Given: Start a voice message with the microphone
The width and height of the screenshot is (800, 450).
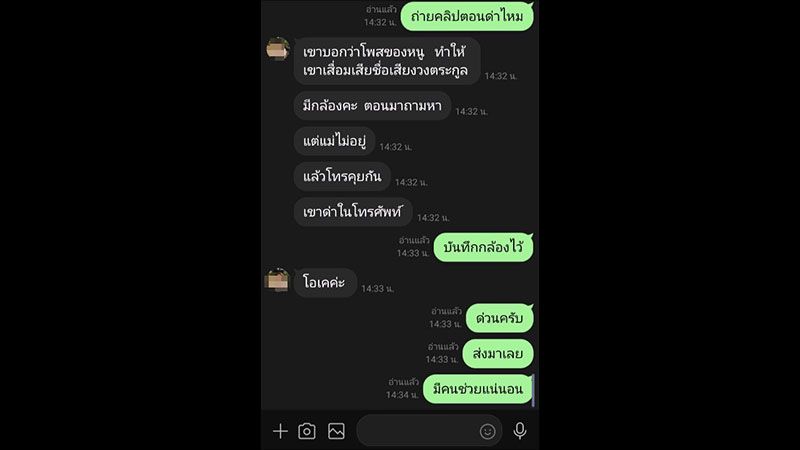Looking at the screenshot, I should [520, 431].
